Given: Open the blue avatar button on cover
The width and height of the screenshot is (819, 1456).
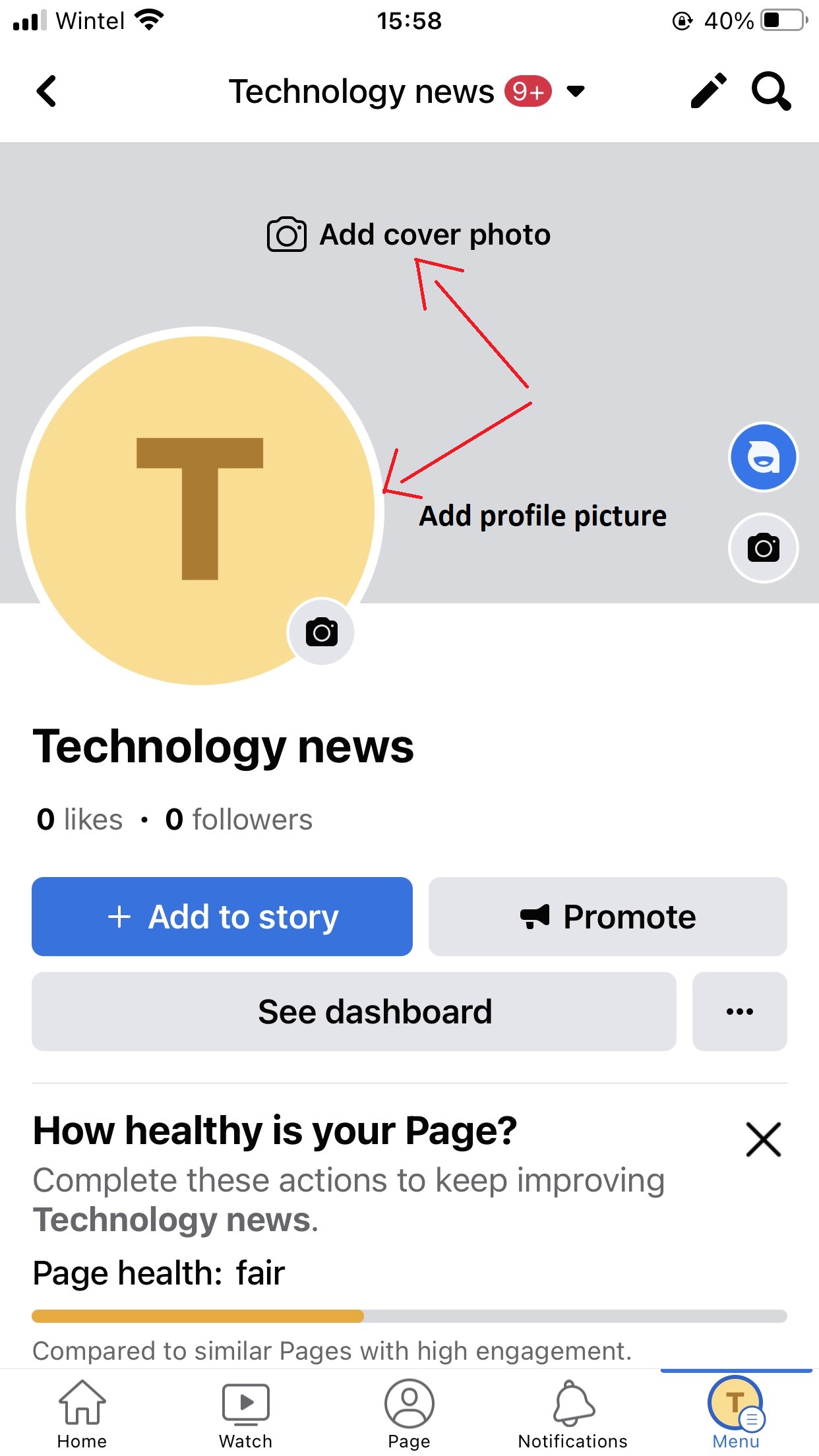Looking at the screenshot, I should (764, 457).
